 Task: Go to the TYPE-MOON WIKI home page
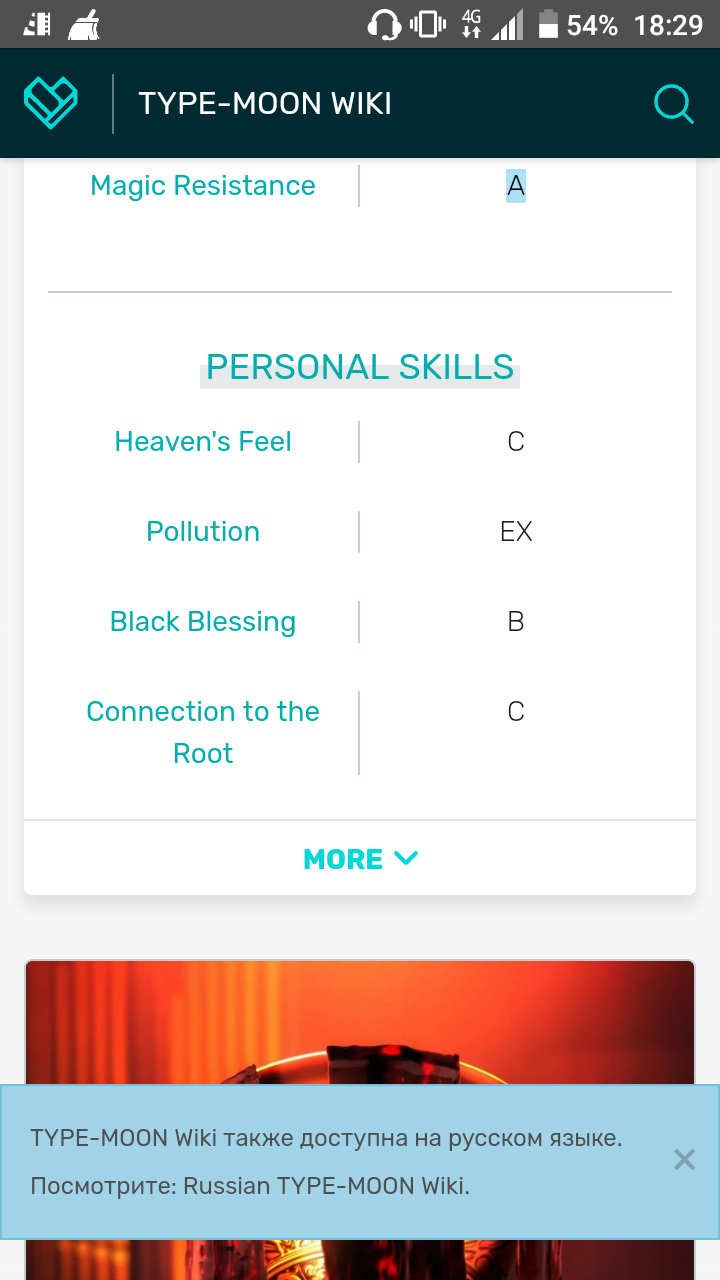point(265,103)
